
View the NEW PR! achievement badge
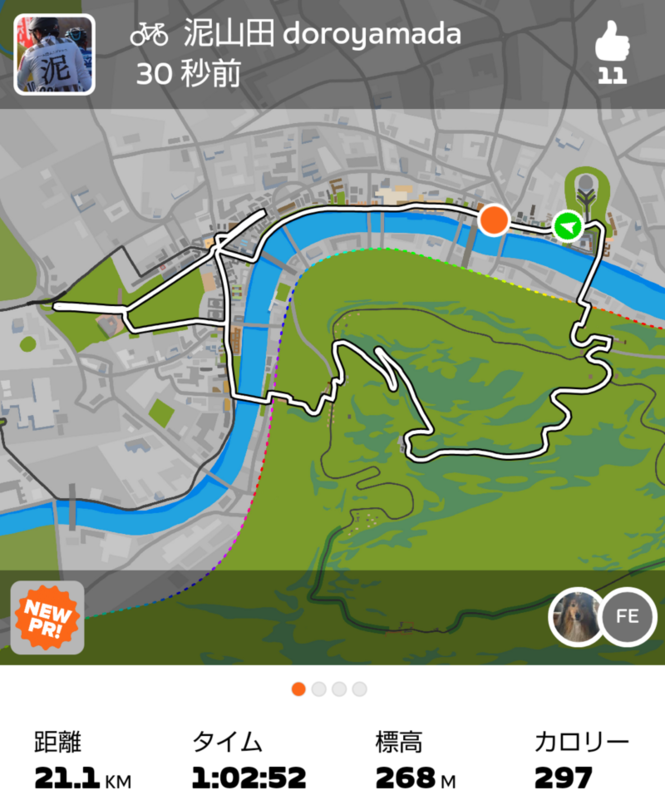pyautogui.click(x=47, y=617)
